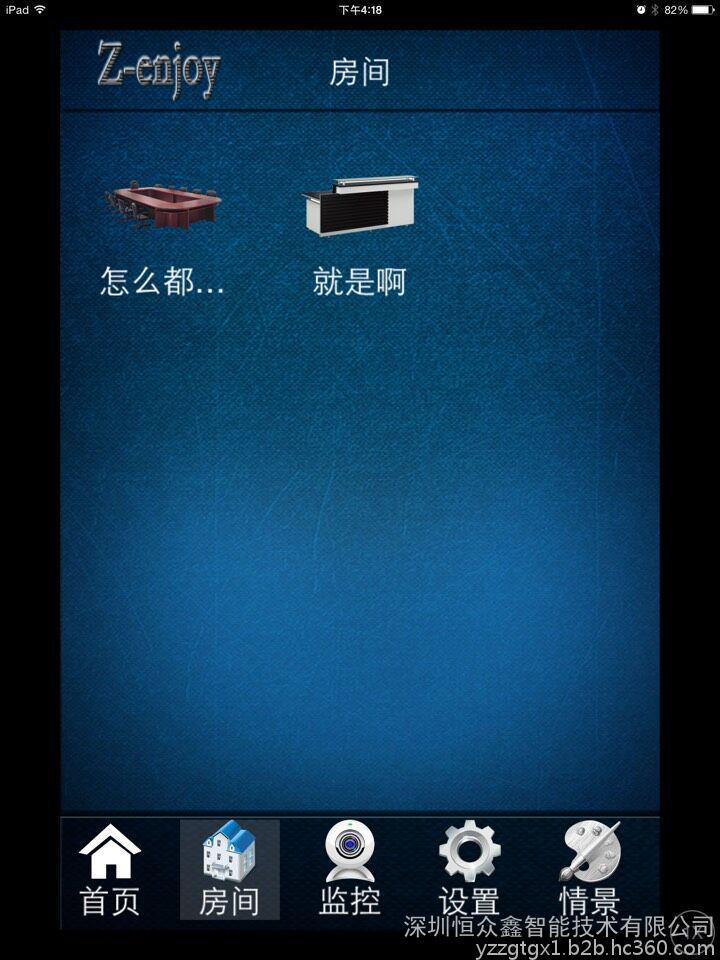Go to the 监控 tab
Viewport: 720px width, 960px height.
[350, 868]
